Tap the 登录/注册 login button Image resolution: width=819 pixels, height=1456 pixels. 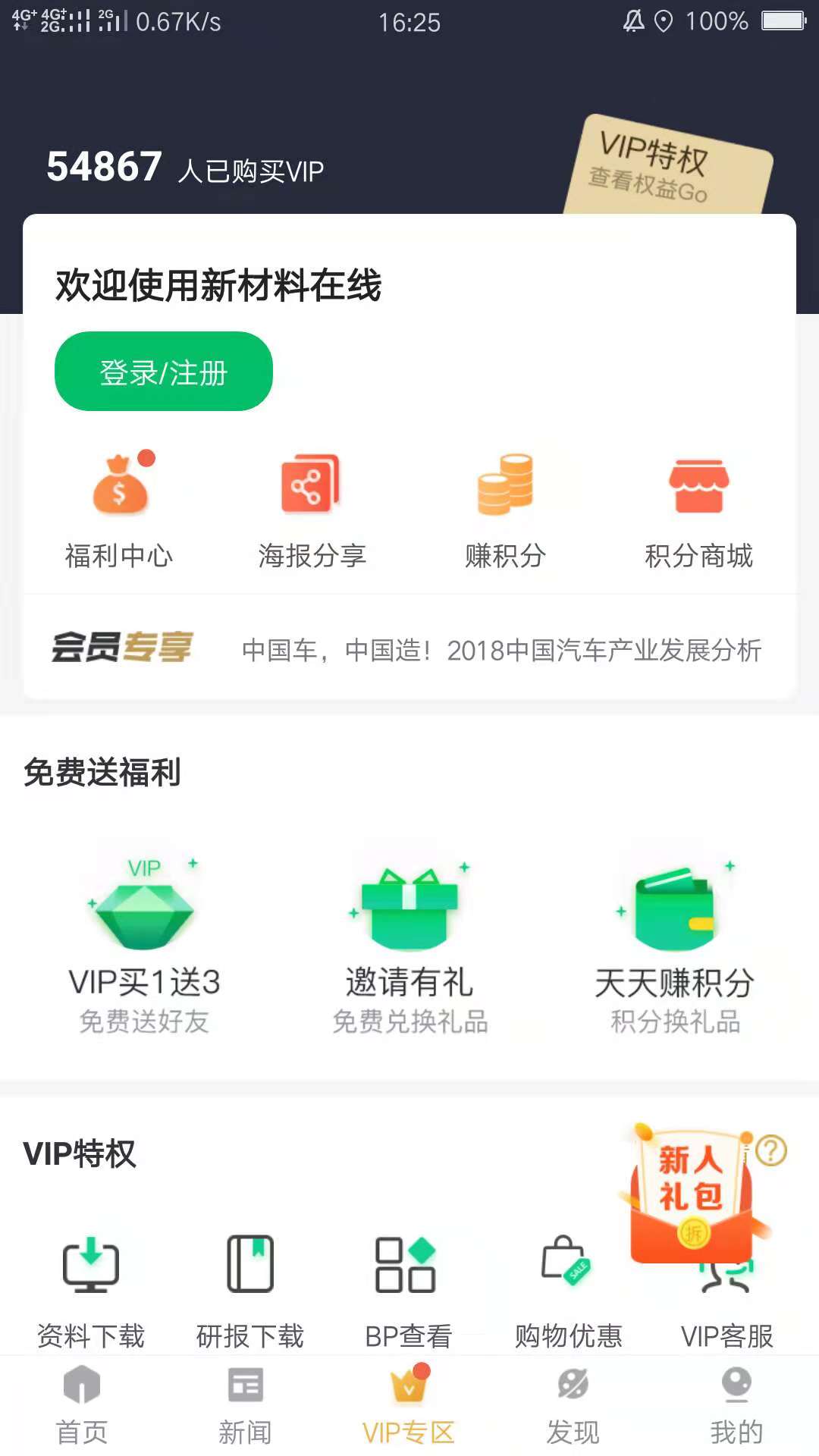click(163, 372)
